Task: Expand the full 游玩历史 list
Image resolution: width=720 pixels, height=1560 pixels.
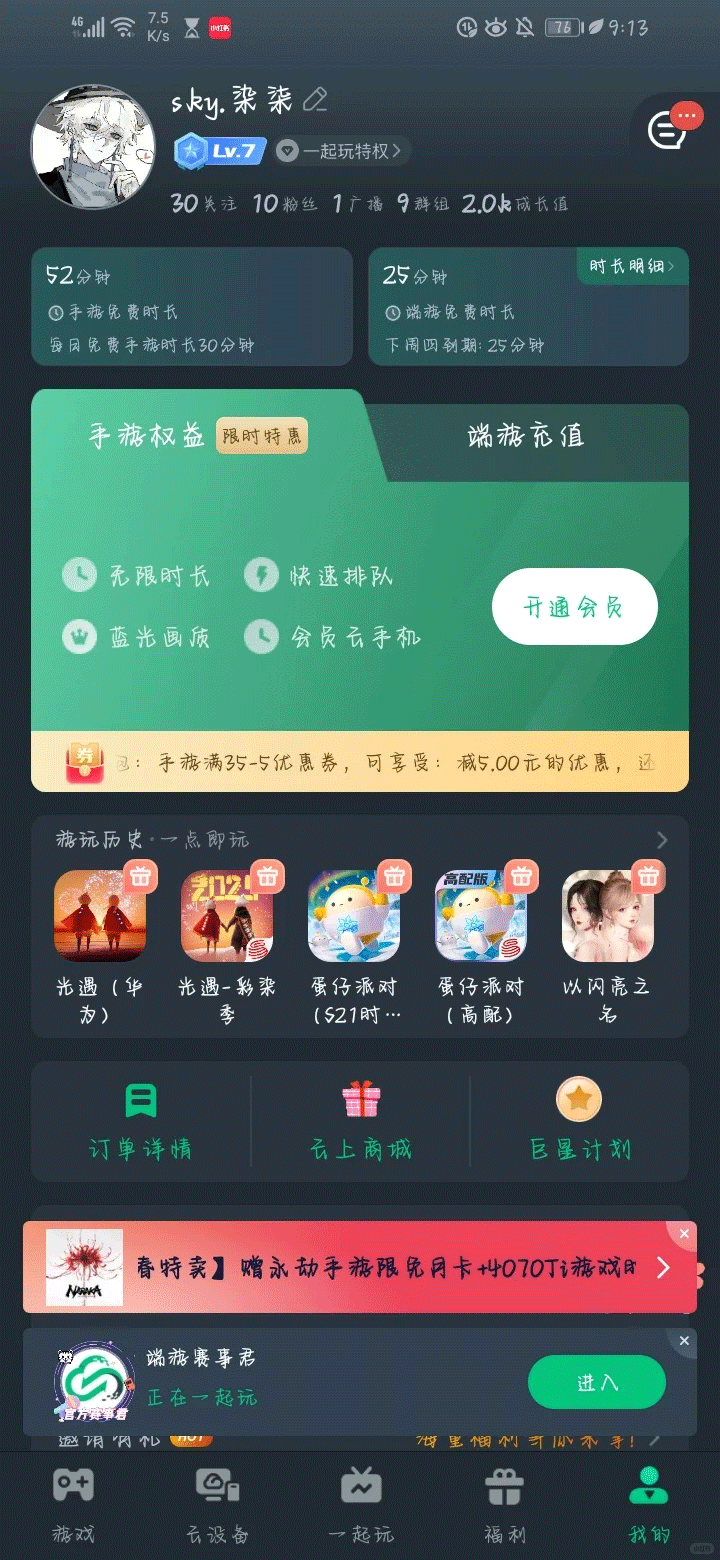Action: coord(661,840)
